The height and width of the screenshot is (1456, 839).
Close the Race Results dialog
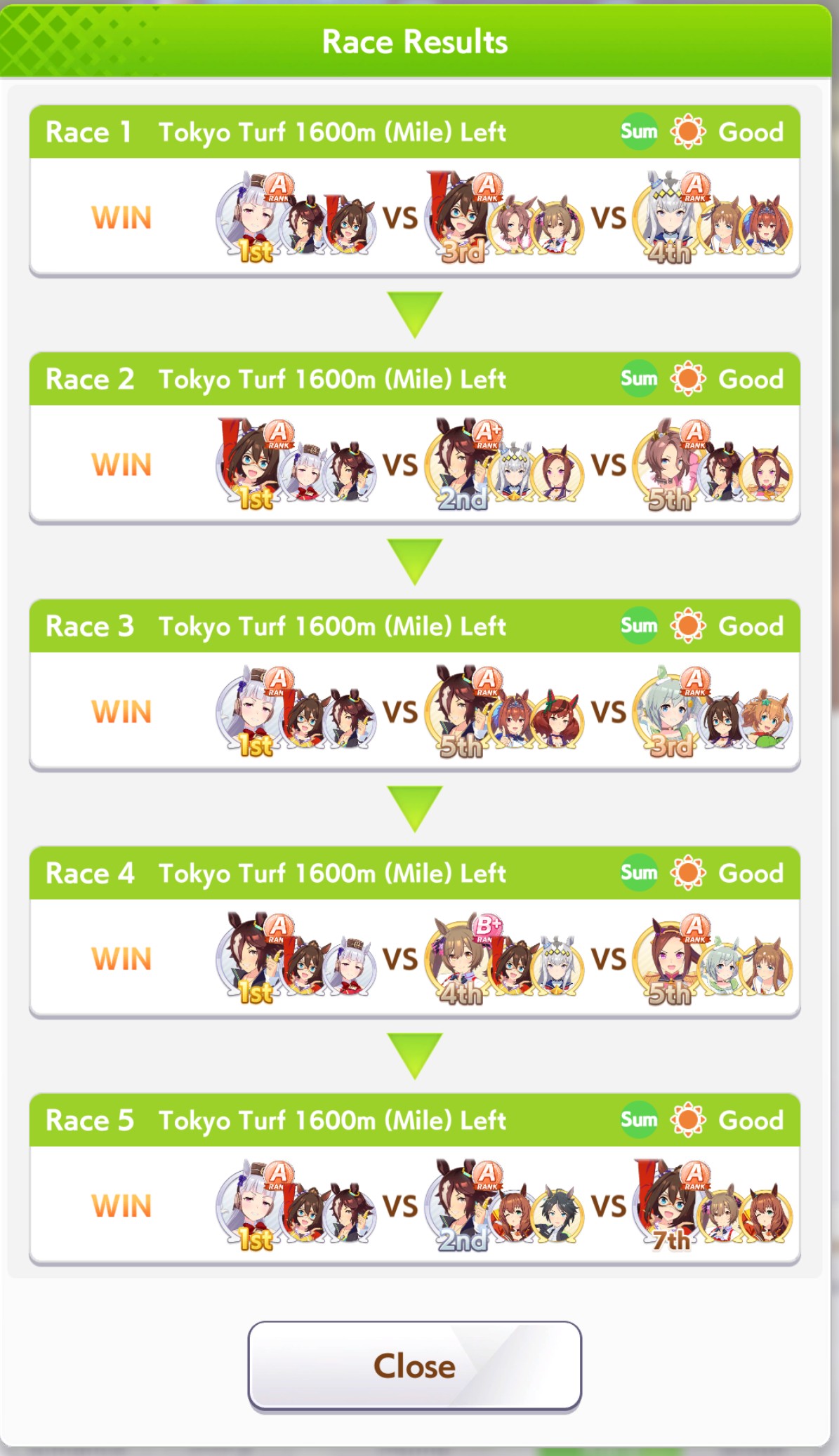point(414,1365)
